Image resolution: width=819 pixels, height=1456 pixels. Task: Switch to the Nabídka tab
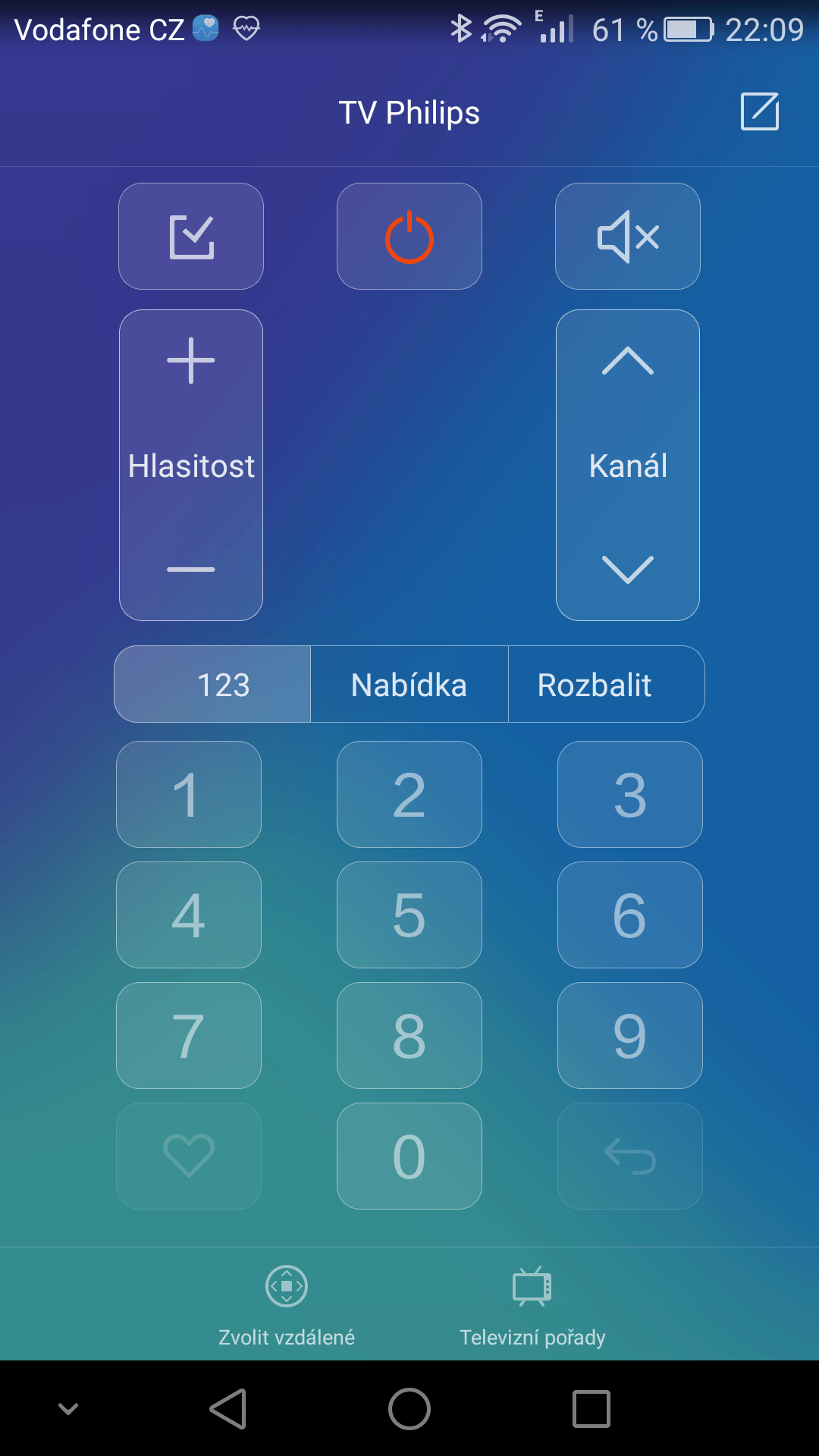pyautogui.click(x=409, y=685)
